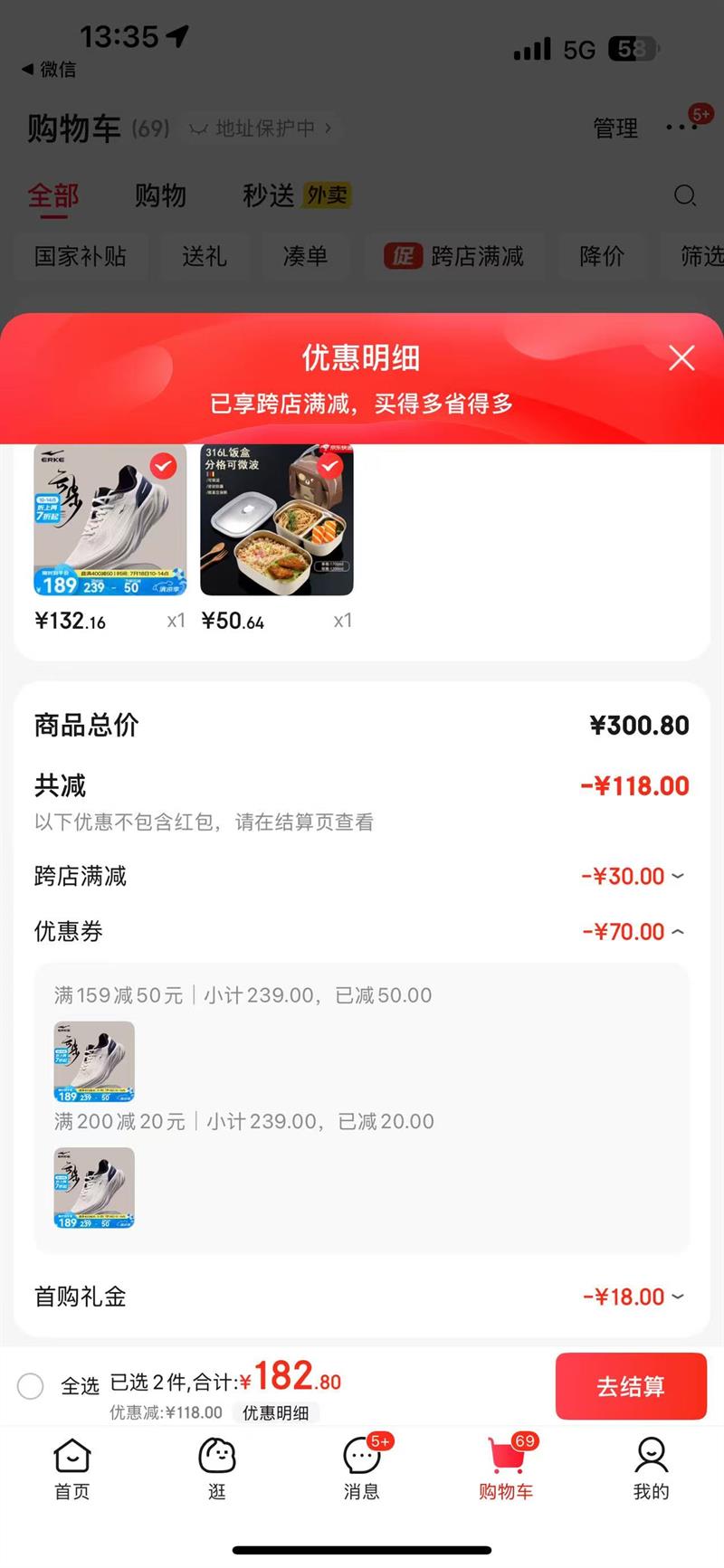Screen dimensions: 724x1568
Task: Toggle the 全选 select-all checkbox
Action: pyautogui.click(x=31, y=1386)
